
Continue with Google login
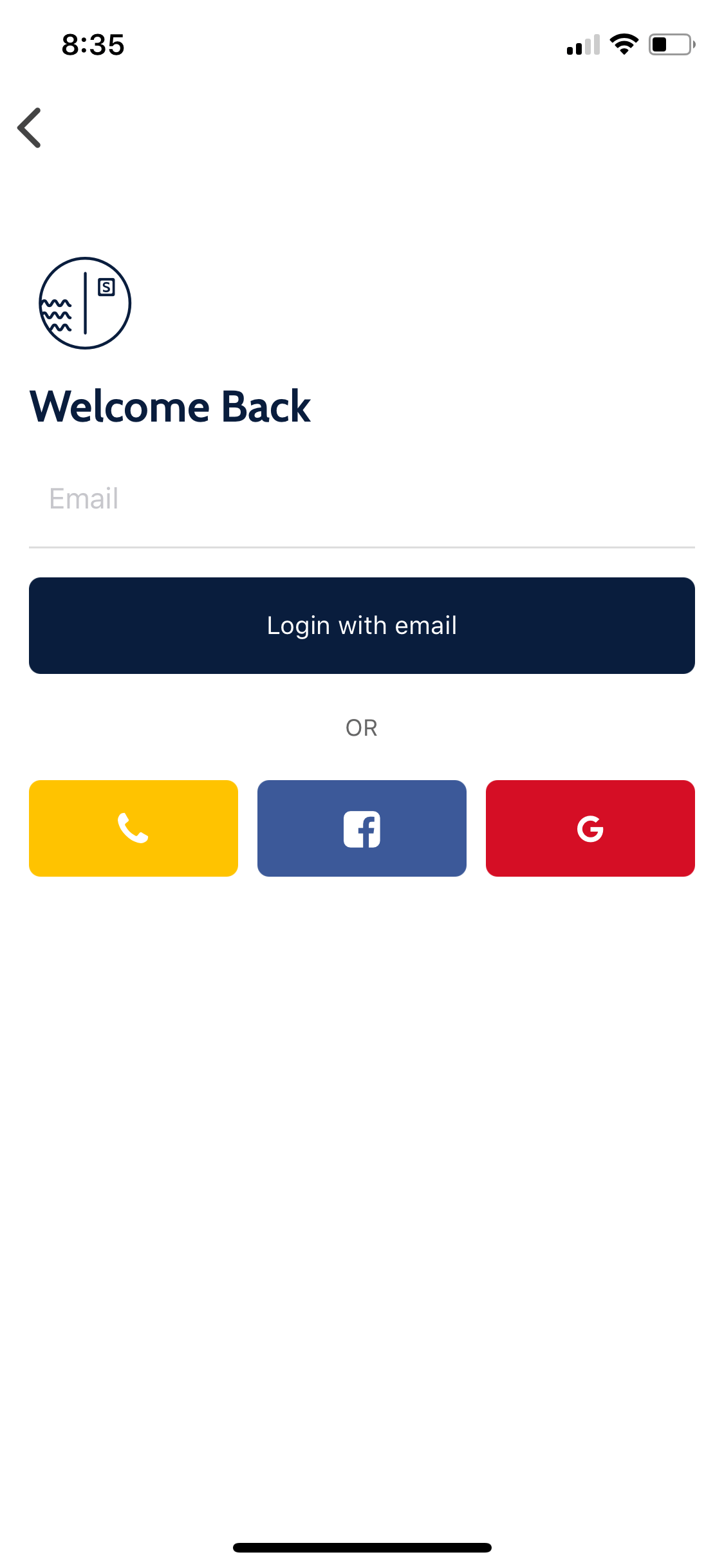(x=590, y=828)
